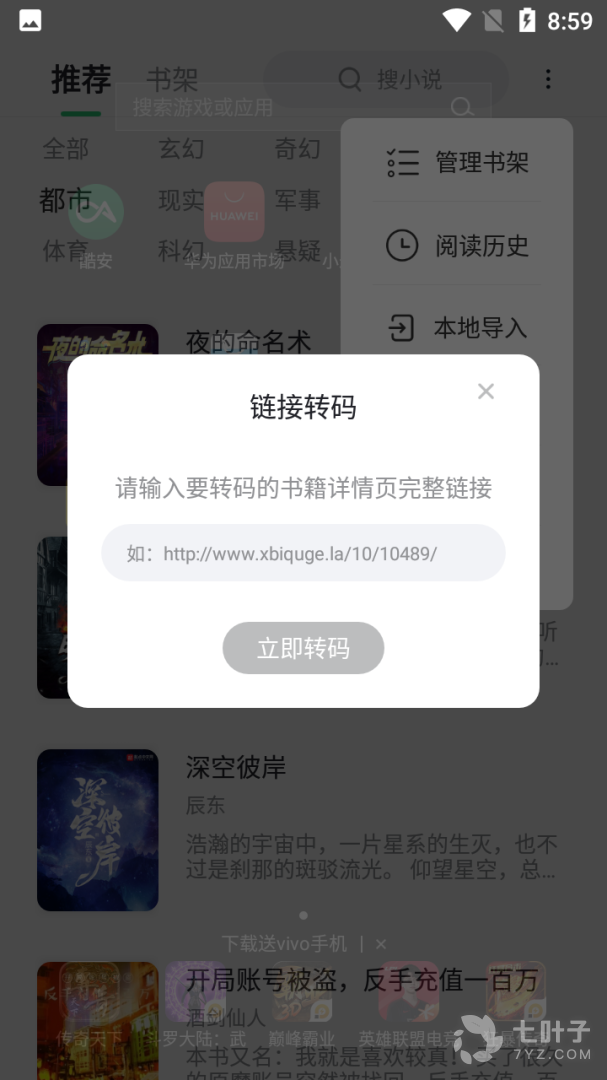Open the novel 深空彼岸
The height and width of the screenshot is (1080, 607).
coord(236,768)
